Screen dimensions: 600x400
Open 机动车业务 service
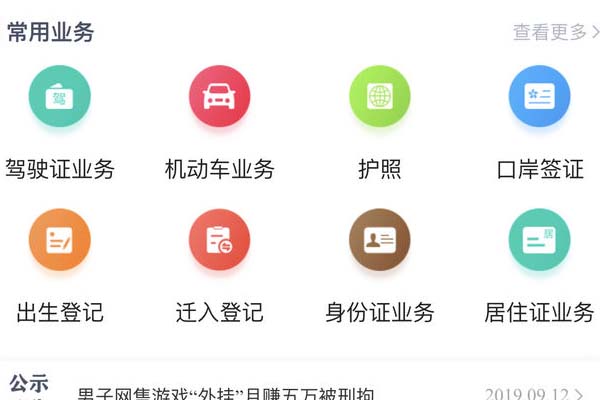[x=220, y=97]
